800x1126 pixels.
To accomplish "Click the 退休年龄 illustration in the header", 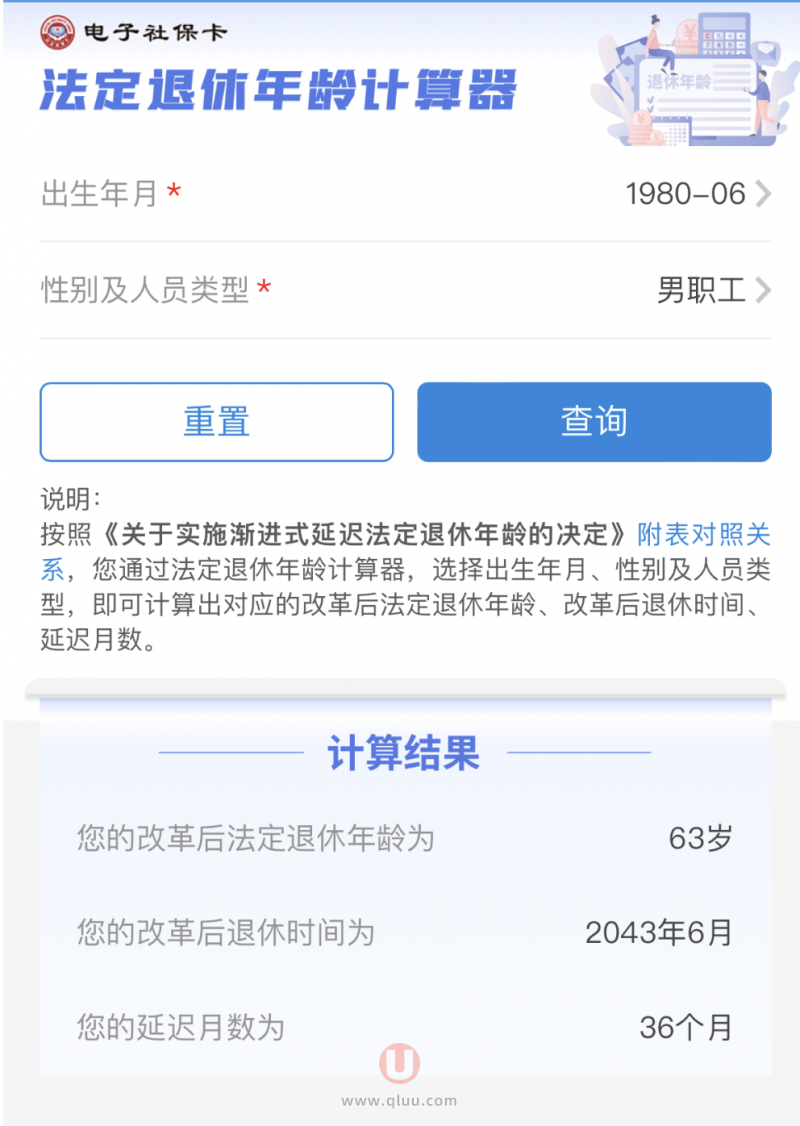I will tap(679, 81).
